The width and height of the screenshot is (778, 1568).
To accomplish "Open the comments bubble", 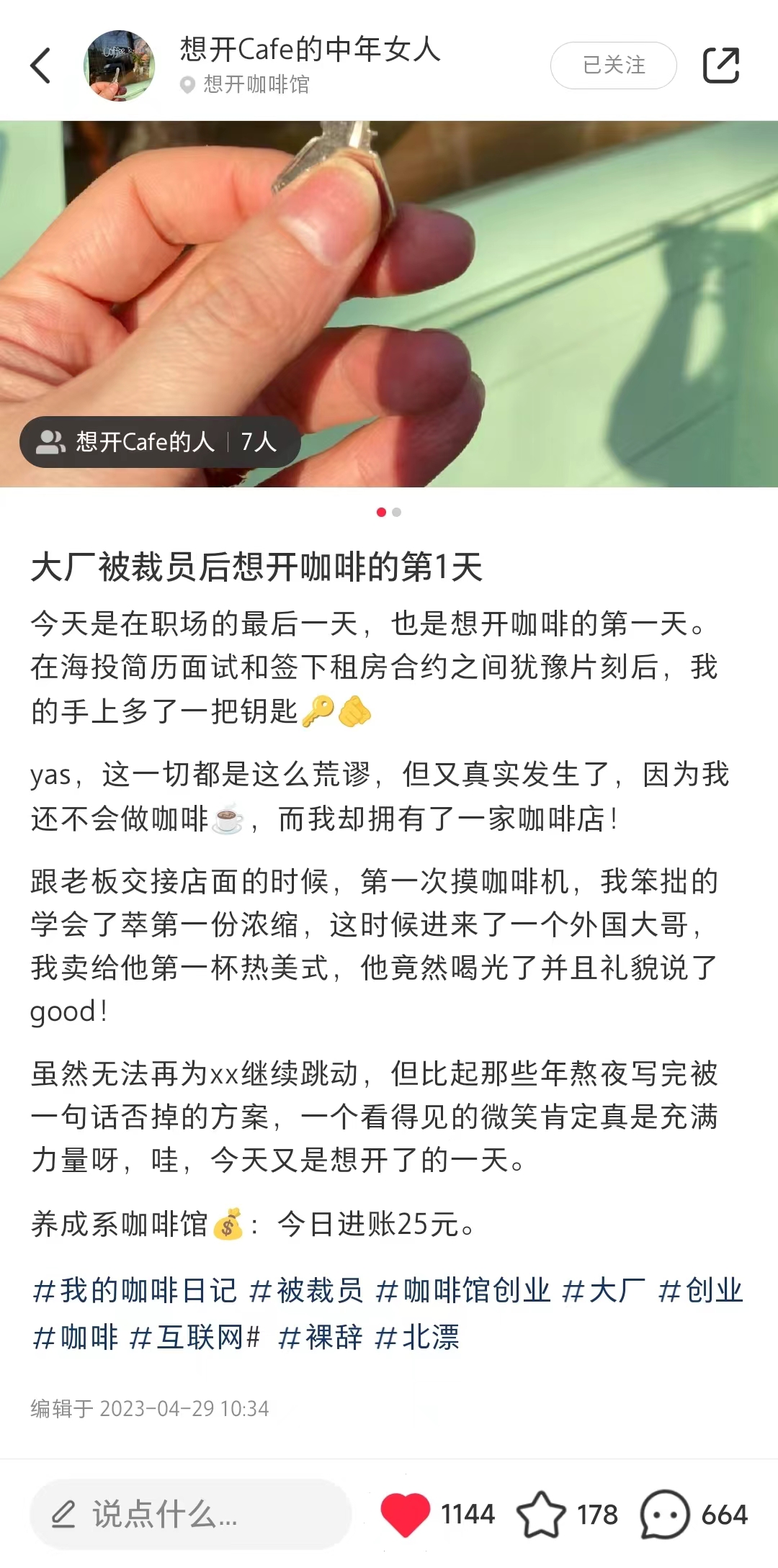I will pyautogui.click(x=664, y=1514).
